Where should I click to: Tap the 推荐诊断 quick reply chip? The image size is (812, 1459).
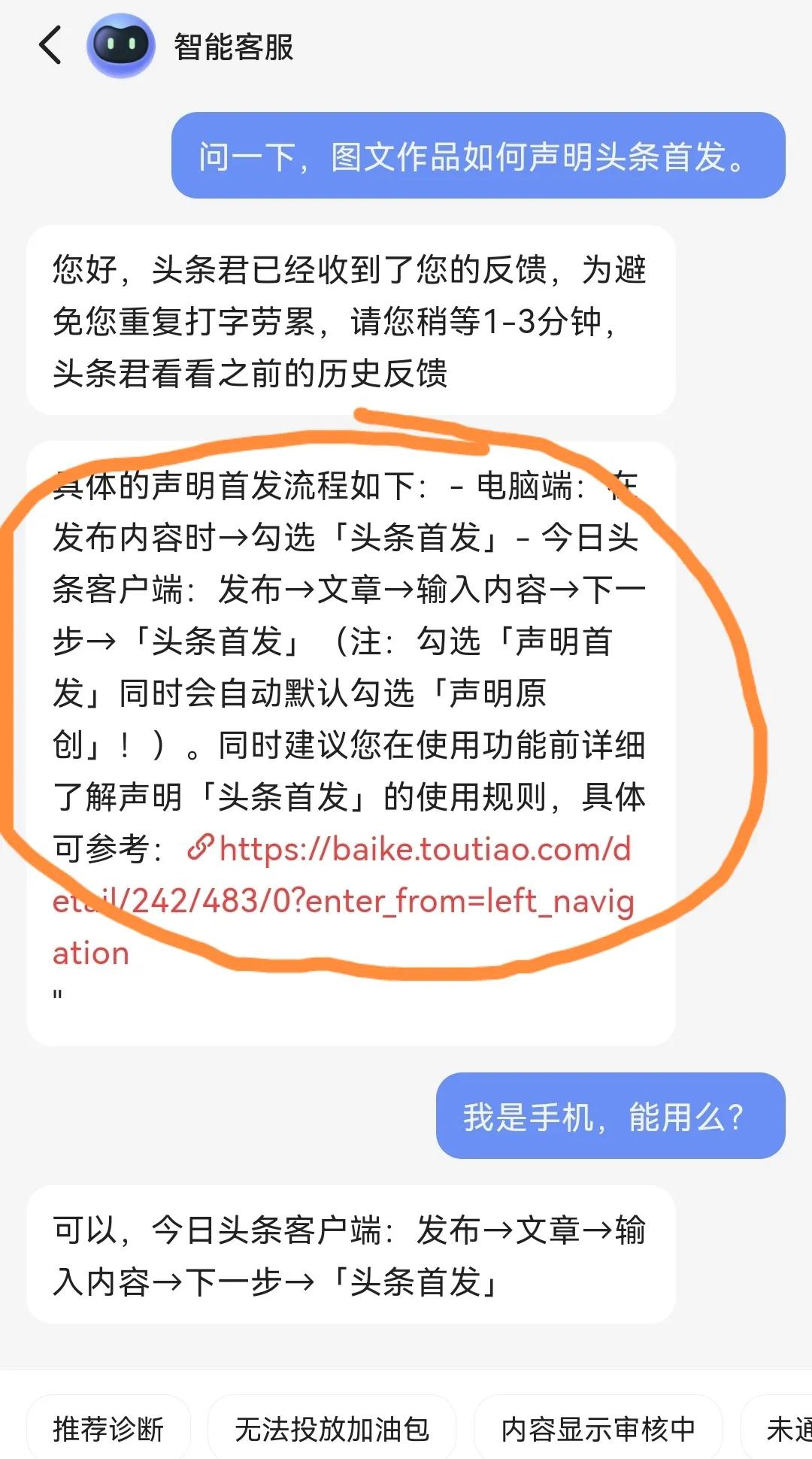pos(111,1427)
